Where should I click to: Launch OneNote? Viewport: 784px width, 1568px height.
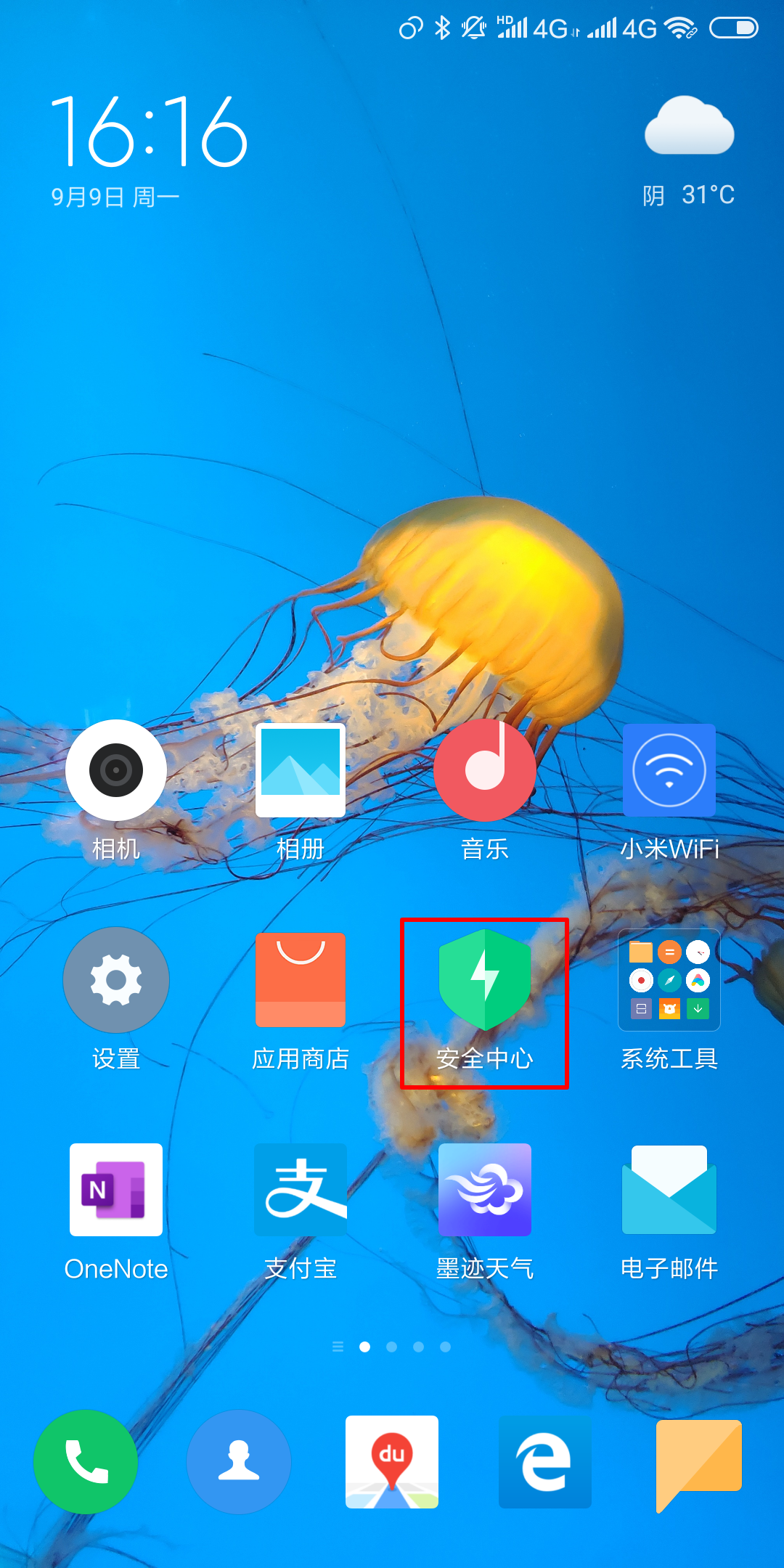click(x=116, y=1190)
